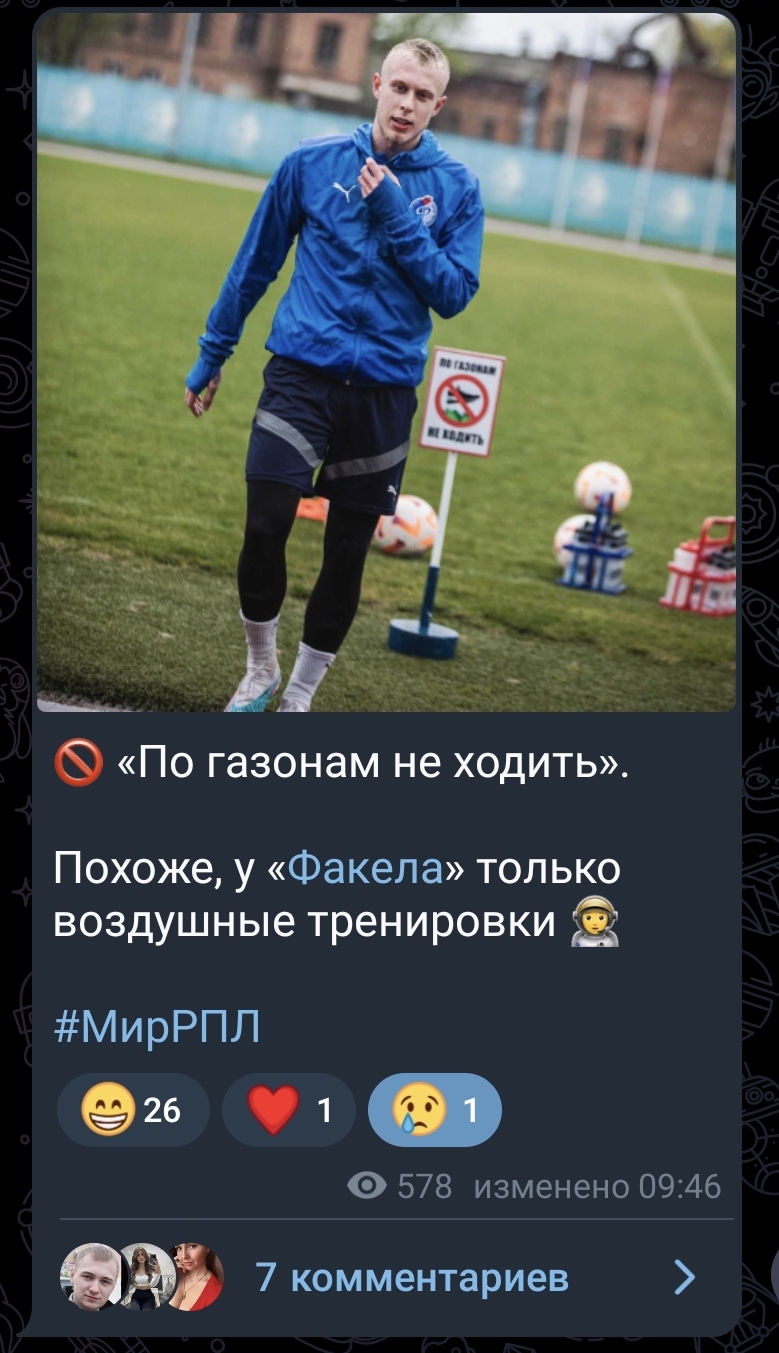Add a red heart reaction
The image size is (779, 1353).
(288, 1109)
